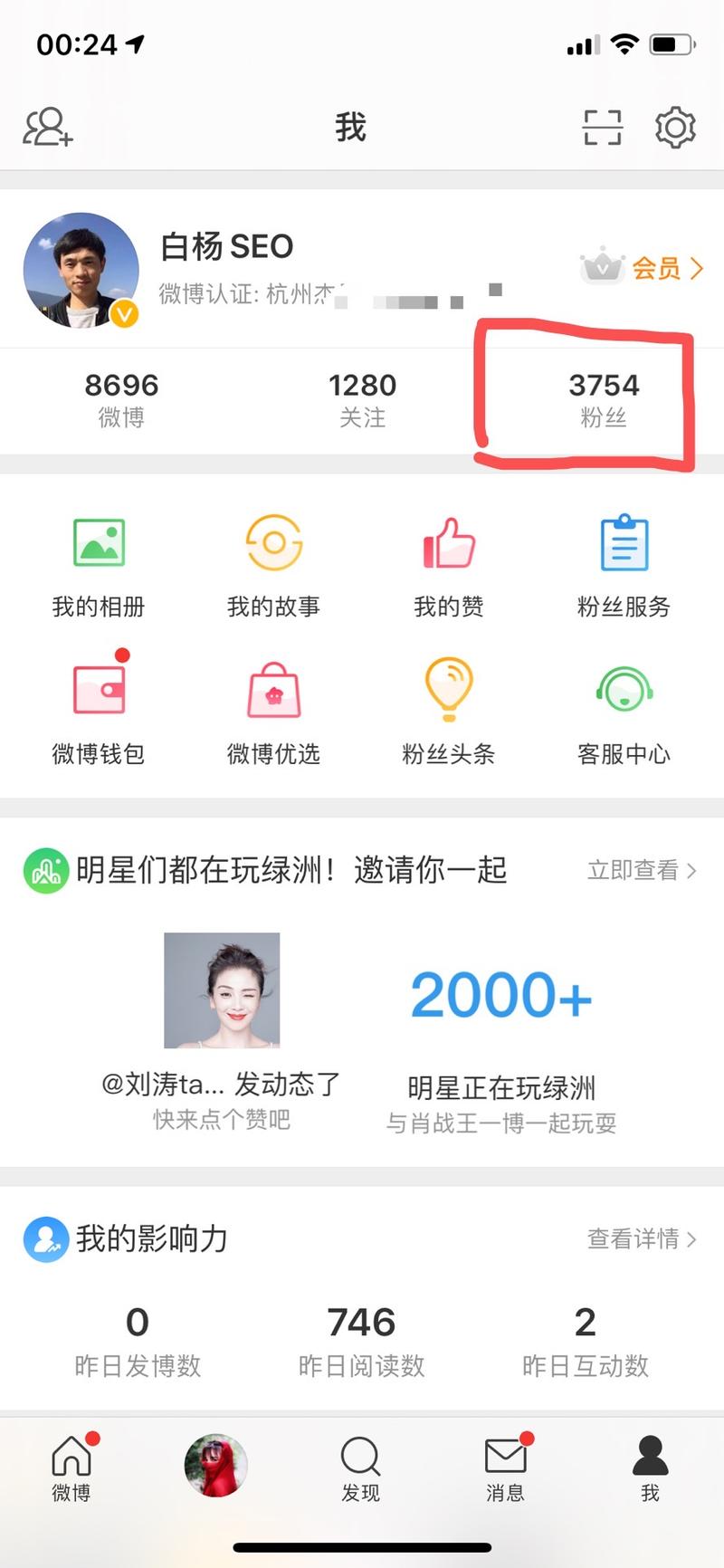Tap the 刘涛 profile thumbnail
Screen dimensions: 724x1568
point(222,990)
